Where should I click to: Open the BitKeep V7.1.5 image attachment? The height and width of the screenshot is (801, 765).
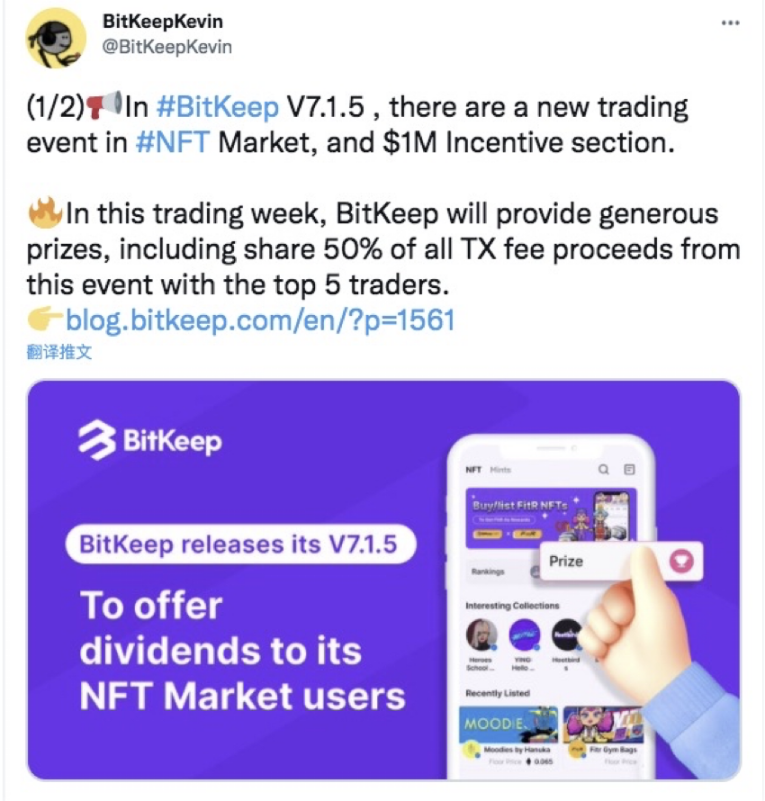click(383, 580)
